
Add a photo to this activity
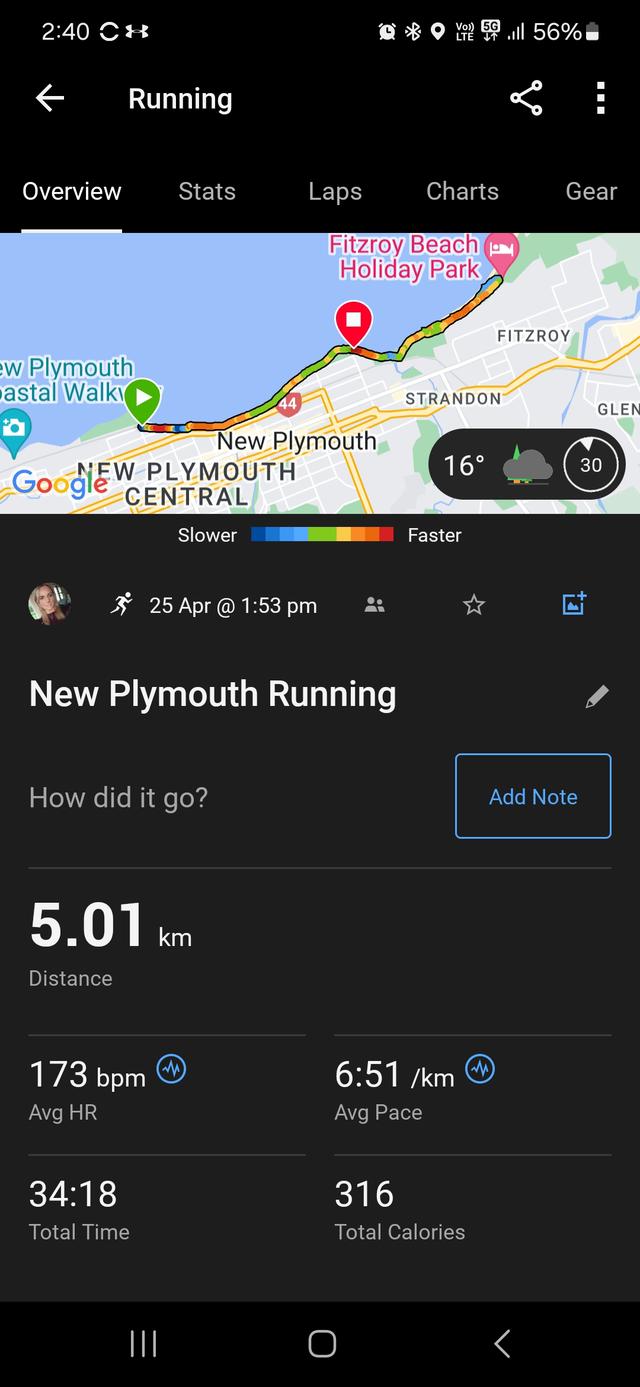coord(574,603)
